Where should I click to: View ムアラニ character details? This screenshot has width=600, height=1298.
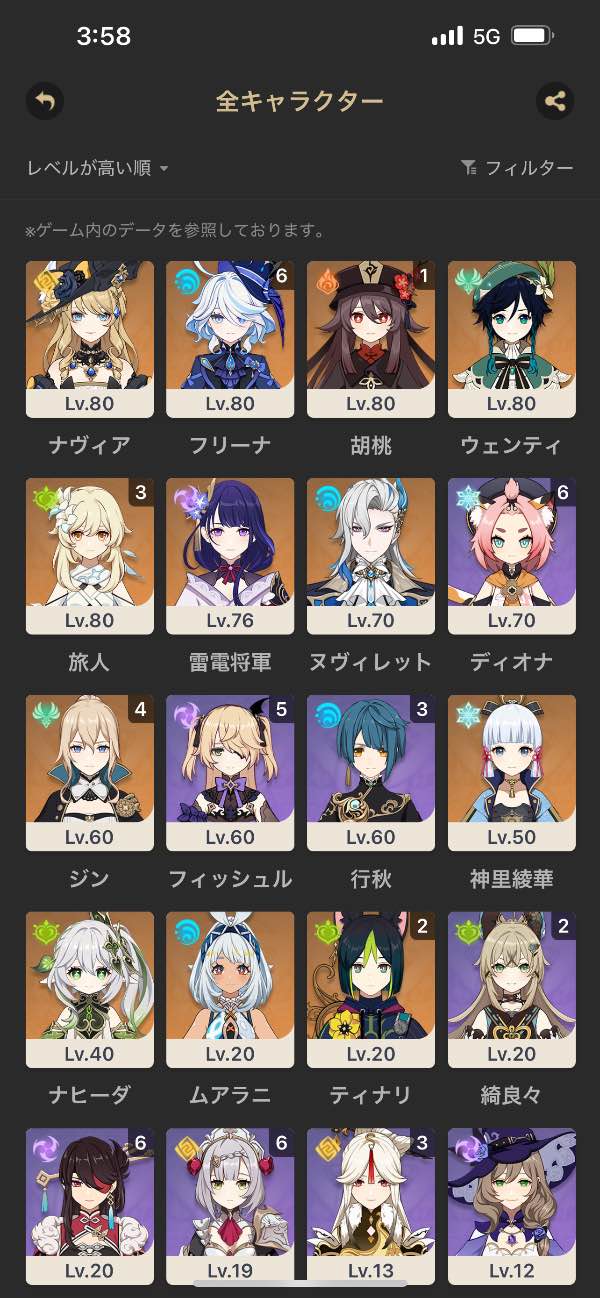click(x=230, y=990)
